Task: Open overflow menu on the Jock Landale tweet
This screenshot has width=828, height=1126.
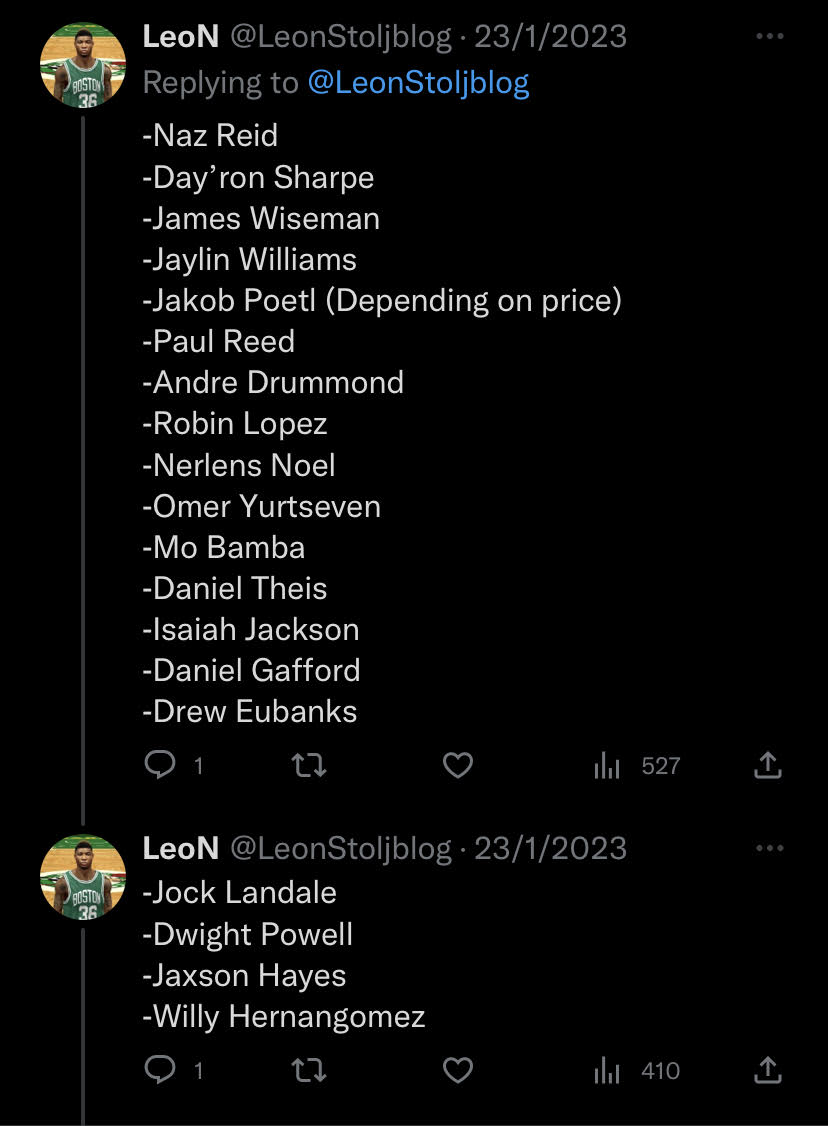Action: (x=769, y=849)
